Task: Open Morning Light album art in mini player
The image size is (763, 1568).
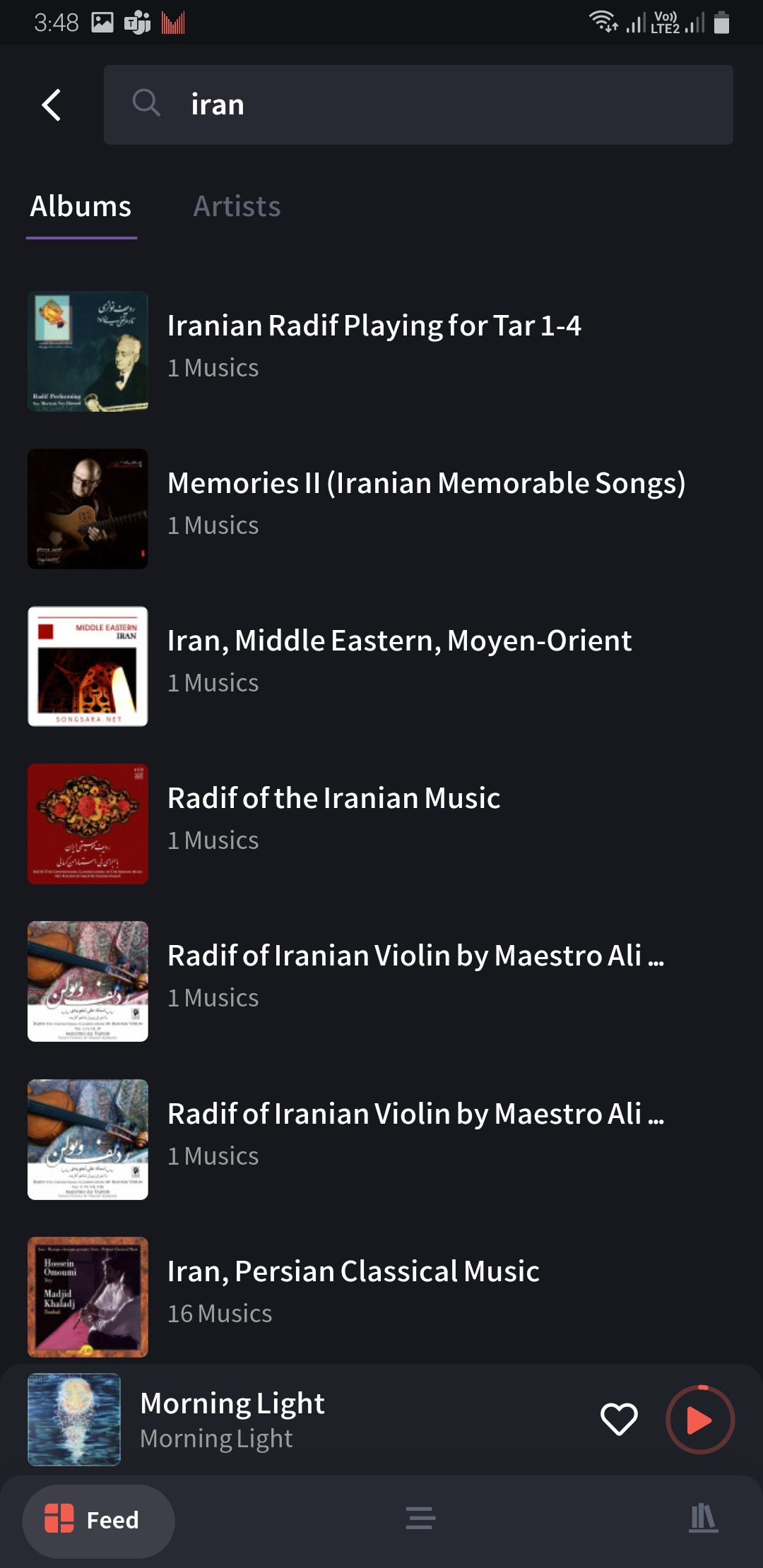Action: 74,1420
